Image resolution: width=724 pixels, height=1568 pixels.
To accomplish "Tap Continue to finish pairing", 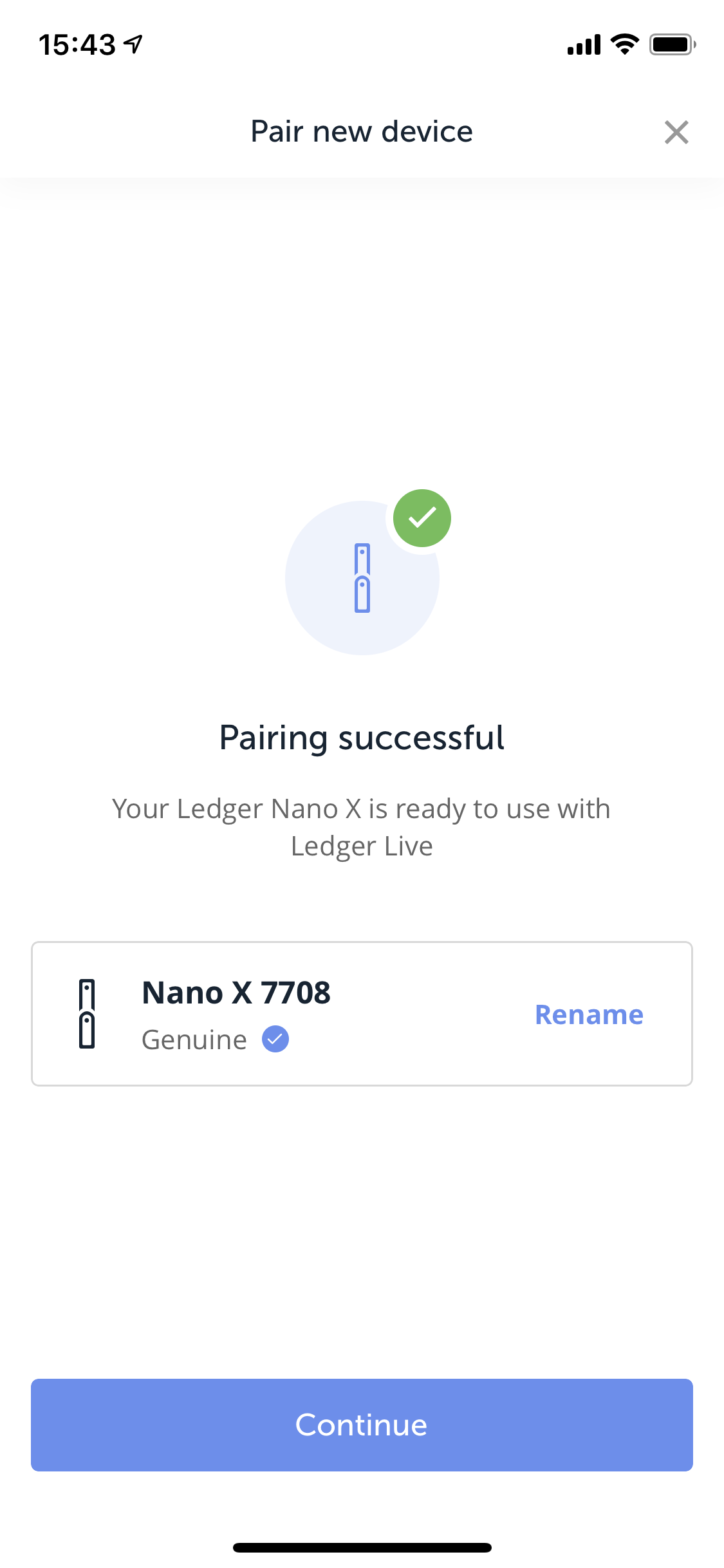I will (362, 1424).
